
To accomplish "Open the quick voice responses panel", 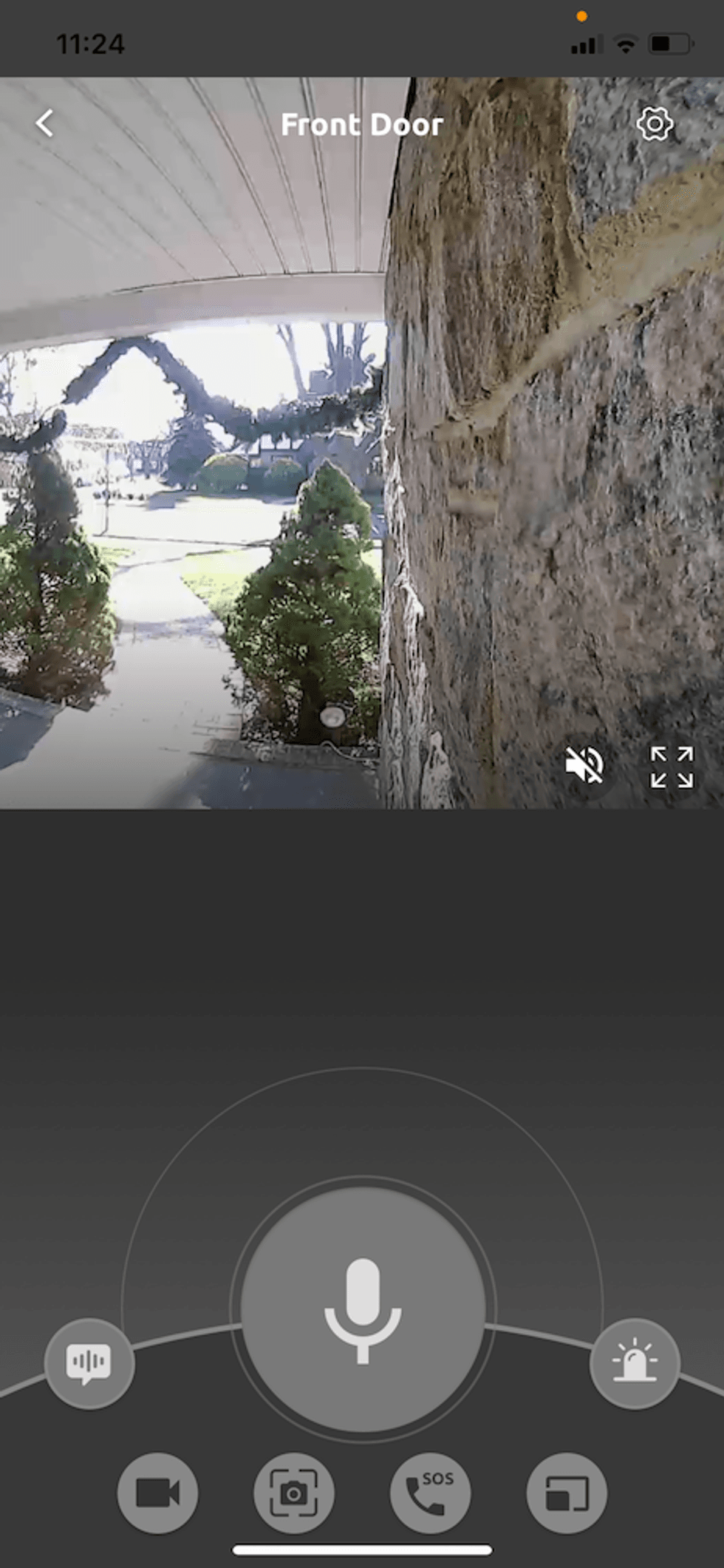I will pos(89,1364).
